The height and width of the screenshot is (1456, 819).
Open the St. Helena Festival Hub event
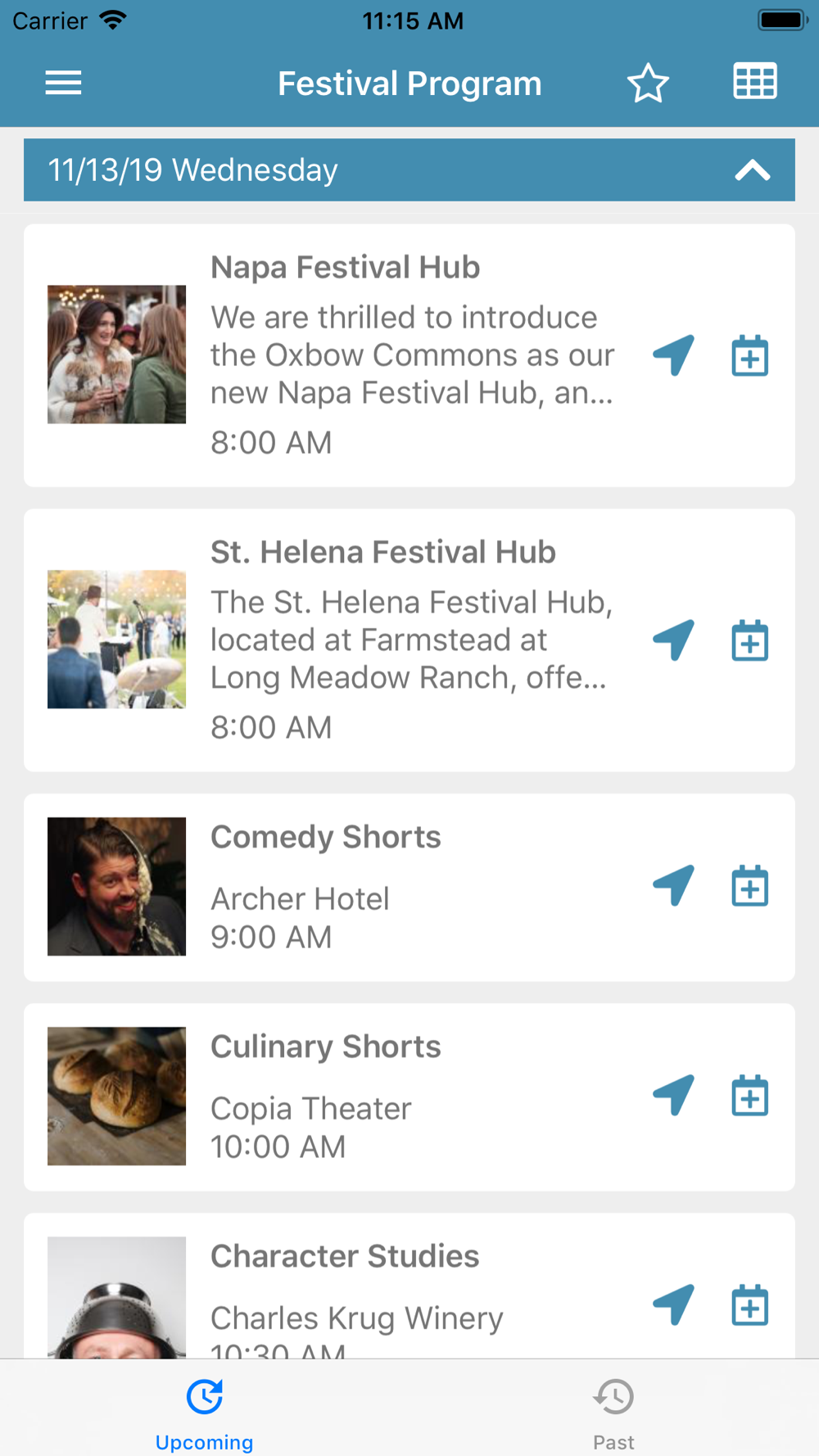[x=409, y=640]
